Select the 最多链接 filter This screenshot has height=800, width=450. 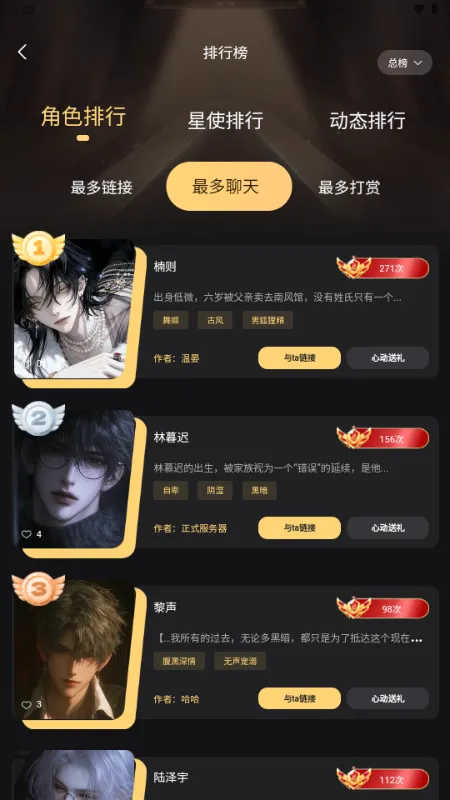point(102,187)
